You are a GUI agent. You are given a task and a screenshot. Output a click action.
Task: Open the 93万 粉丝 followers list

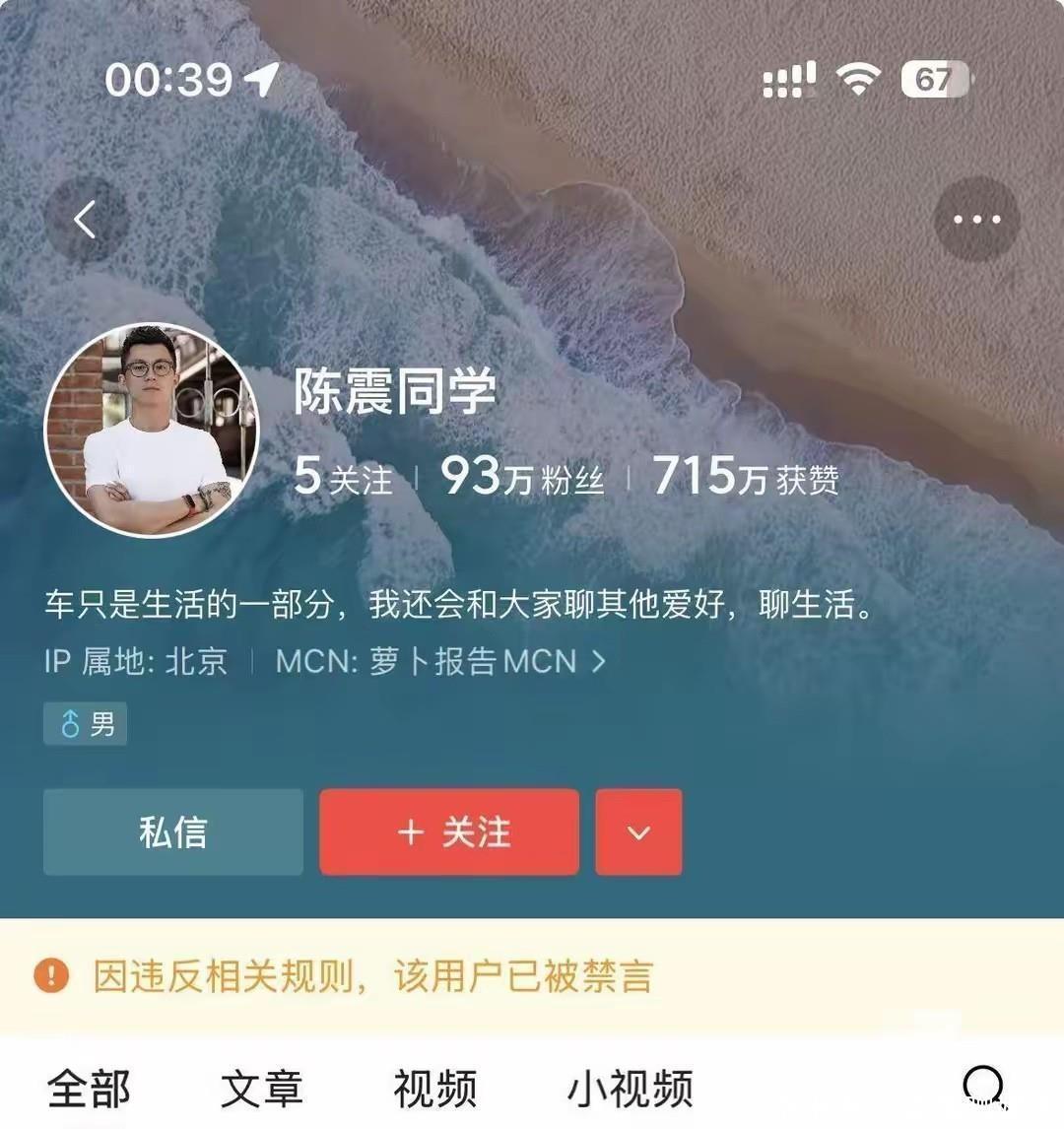point(521,478)
